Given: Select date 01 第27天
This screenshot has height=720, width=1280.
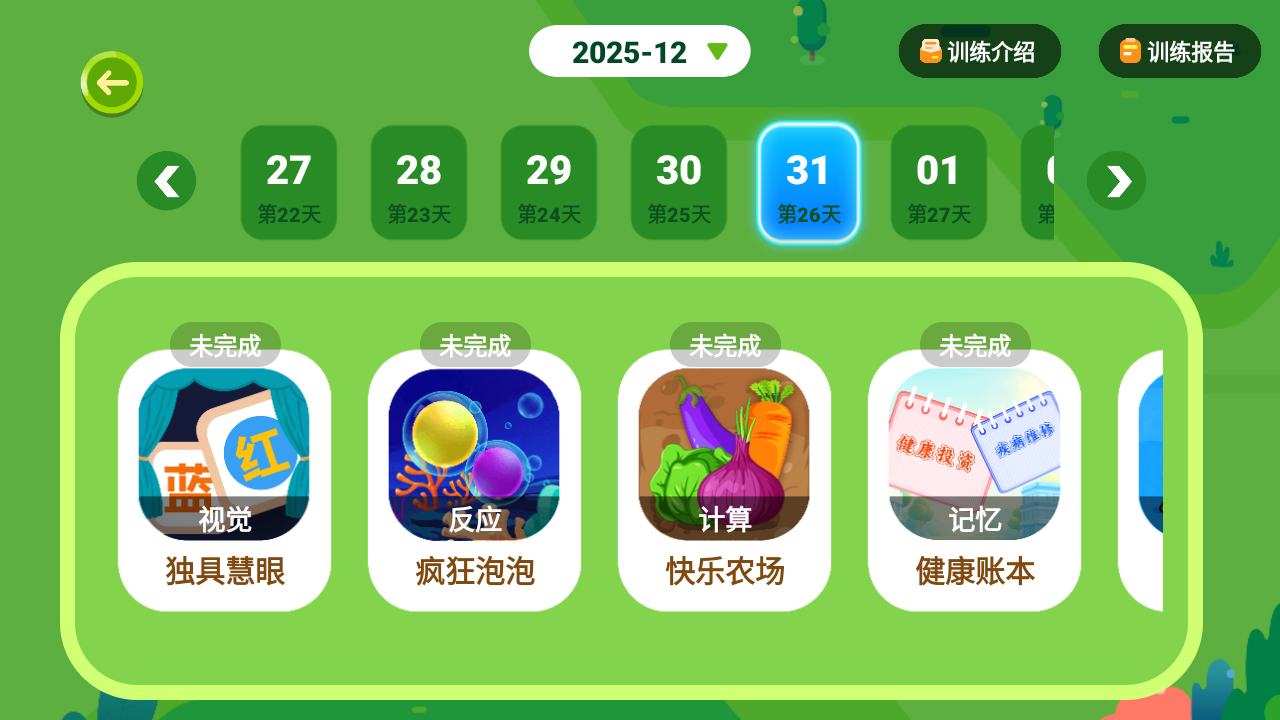Looking at the screenshot, I should [x=939, y=183].
